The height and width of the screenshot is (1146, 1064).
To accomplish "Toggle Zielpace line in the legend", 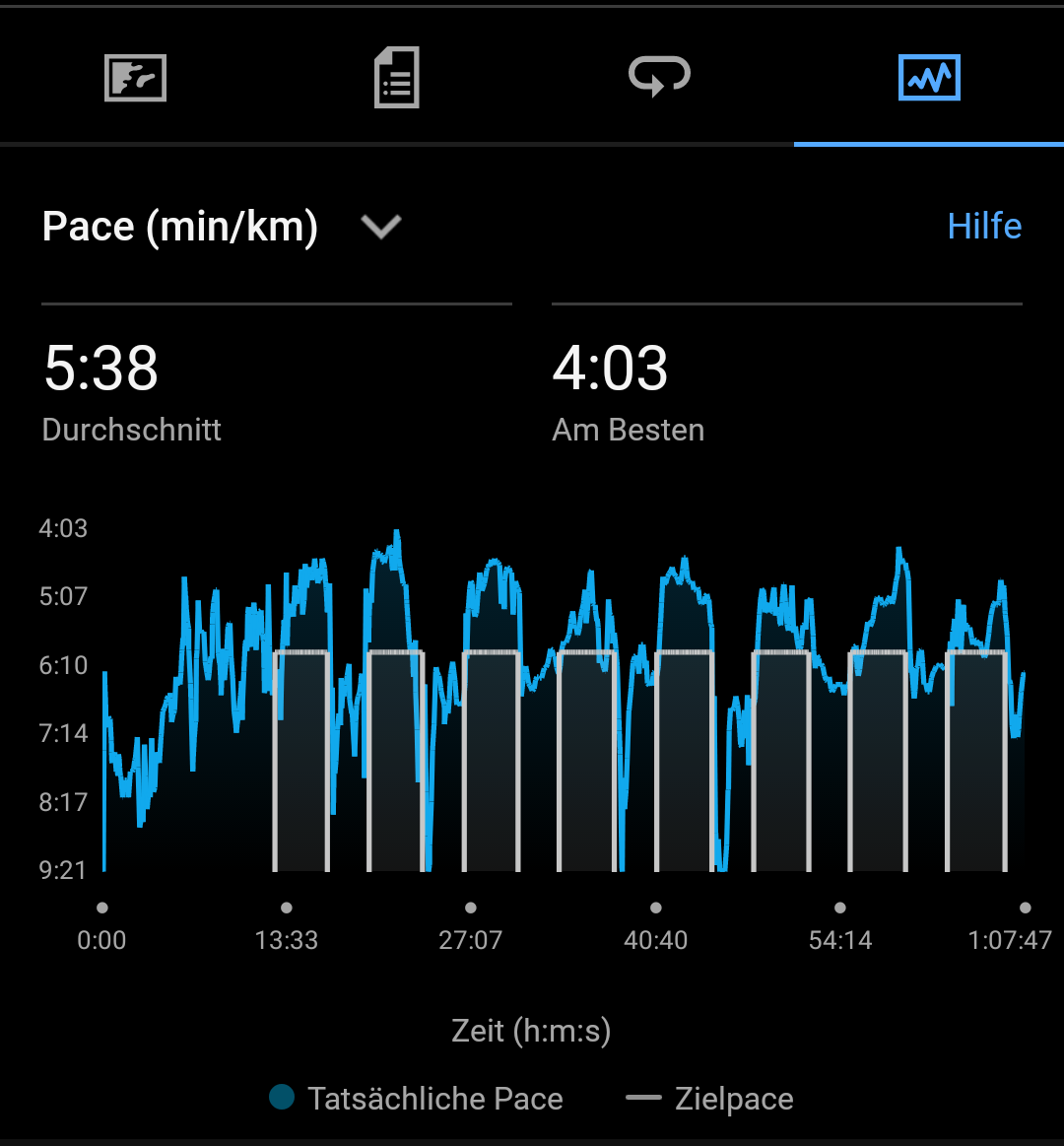I will 709,1098.
